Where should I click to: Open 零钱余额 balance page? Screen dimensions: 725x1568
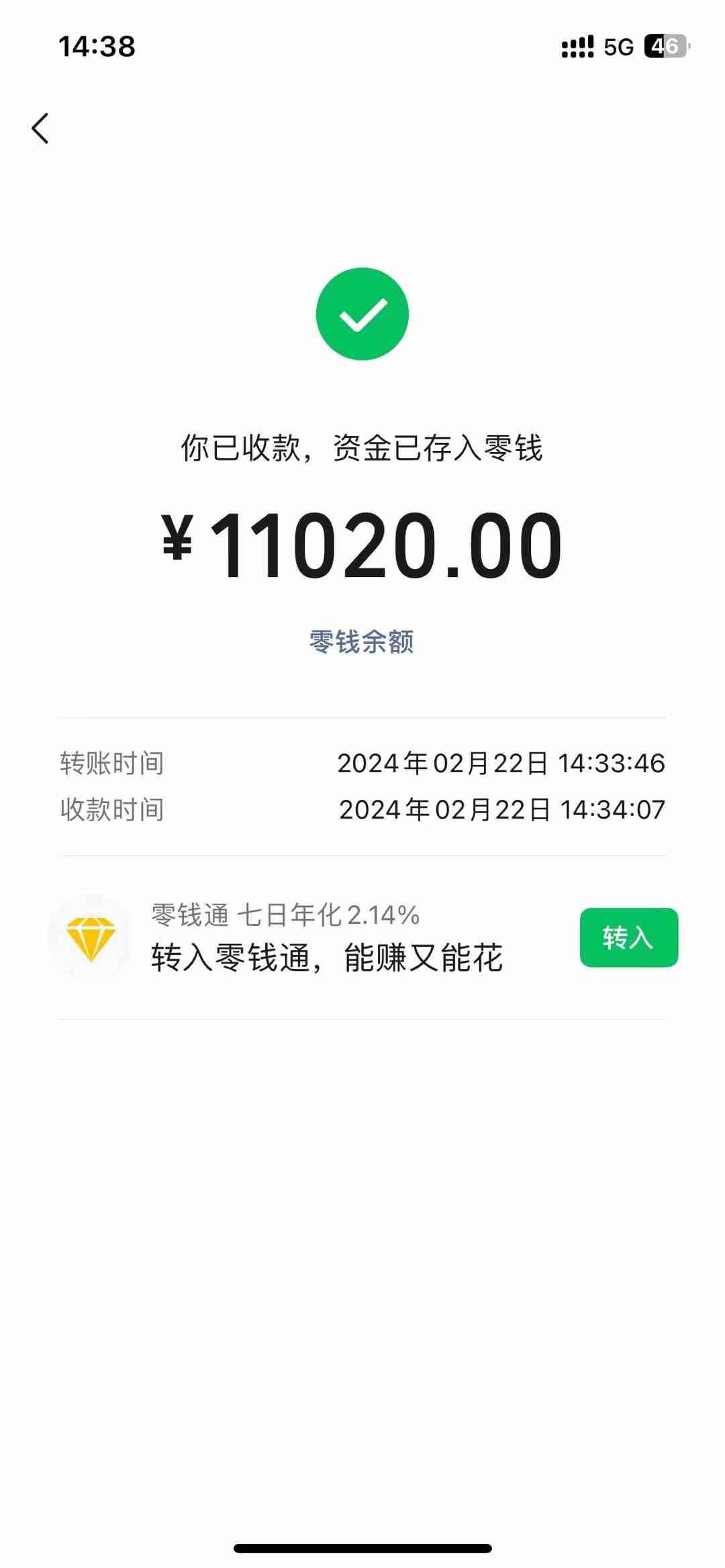[x=362, y=642]
